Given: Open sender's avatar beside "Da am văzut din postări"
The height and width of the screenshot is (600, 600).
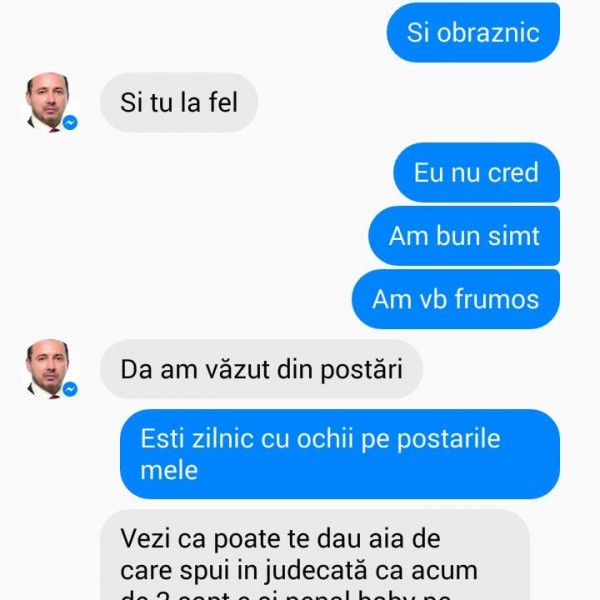Looking at the screenshot, I should click(x=49, y=369).
